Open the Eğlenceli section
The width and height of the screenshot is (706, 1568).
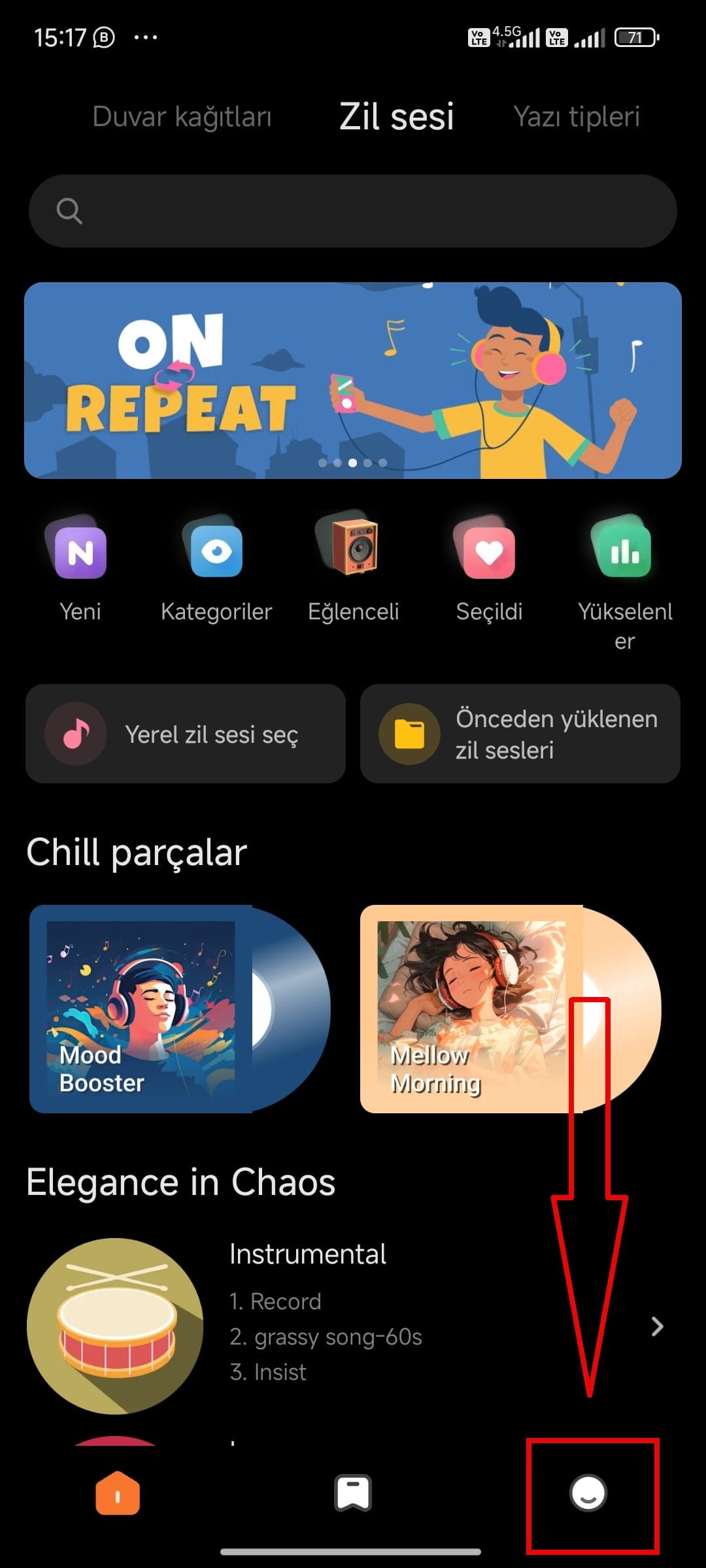(353, 568)
